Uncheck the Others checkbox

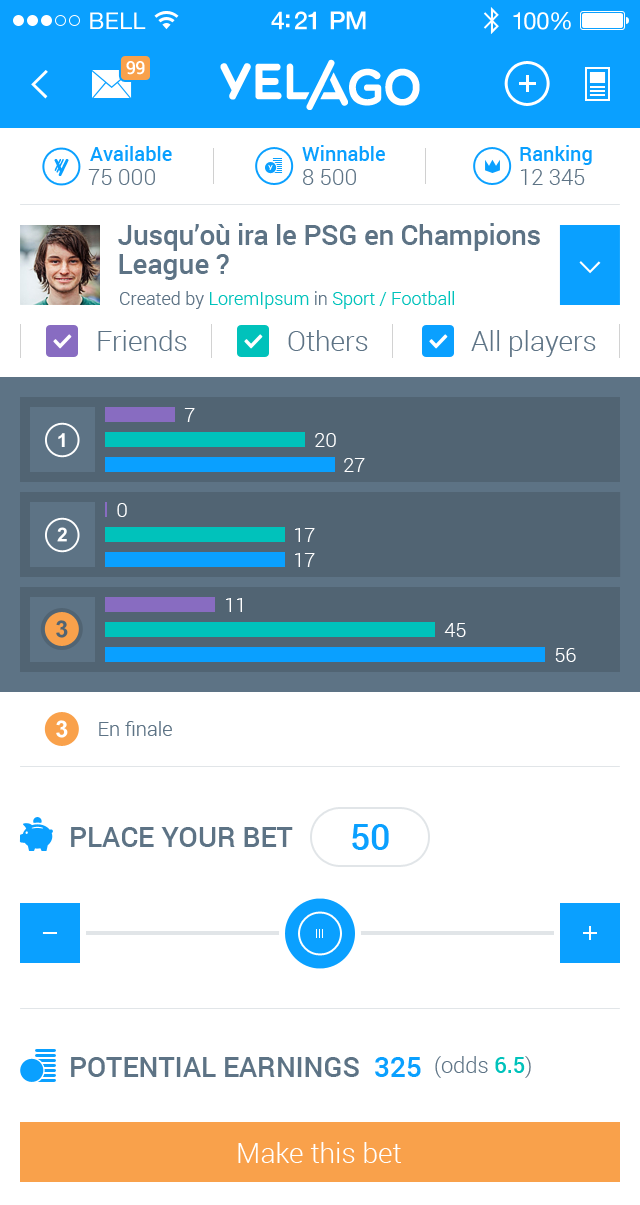coord(253,341)
